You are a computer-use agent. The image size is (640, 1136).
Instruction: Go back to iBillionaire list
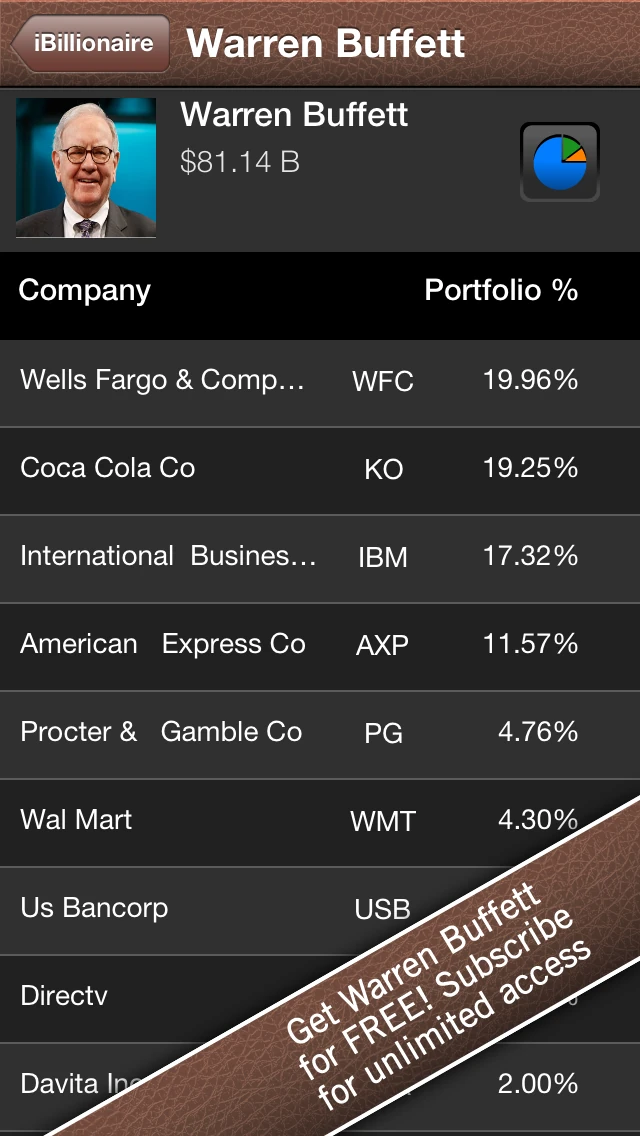[90, 43]
